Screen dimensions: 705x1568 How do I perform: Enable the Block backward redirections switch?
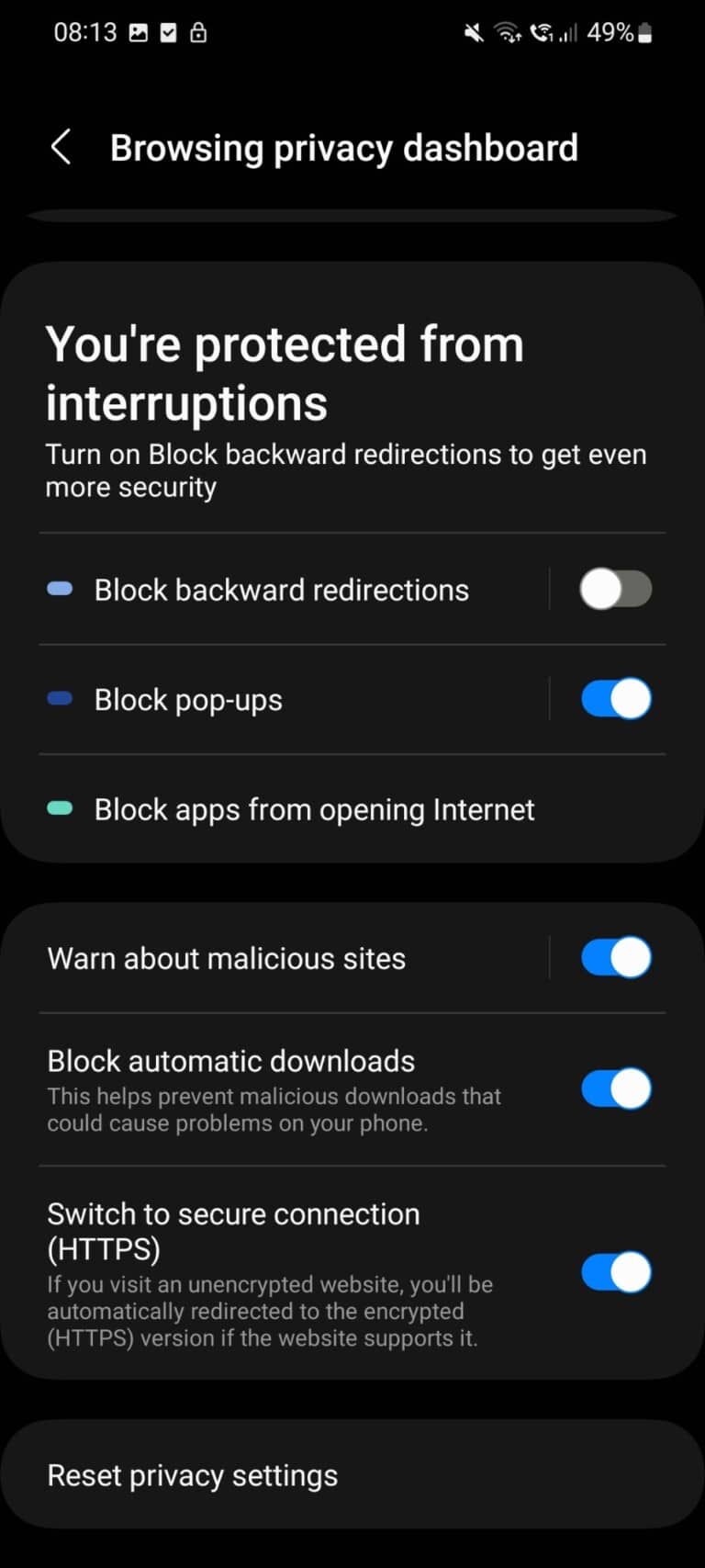(616, 589)
